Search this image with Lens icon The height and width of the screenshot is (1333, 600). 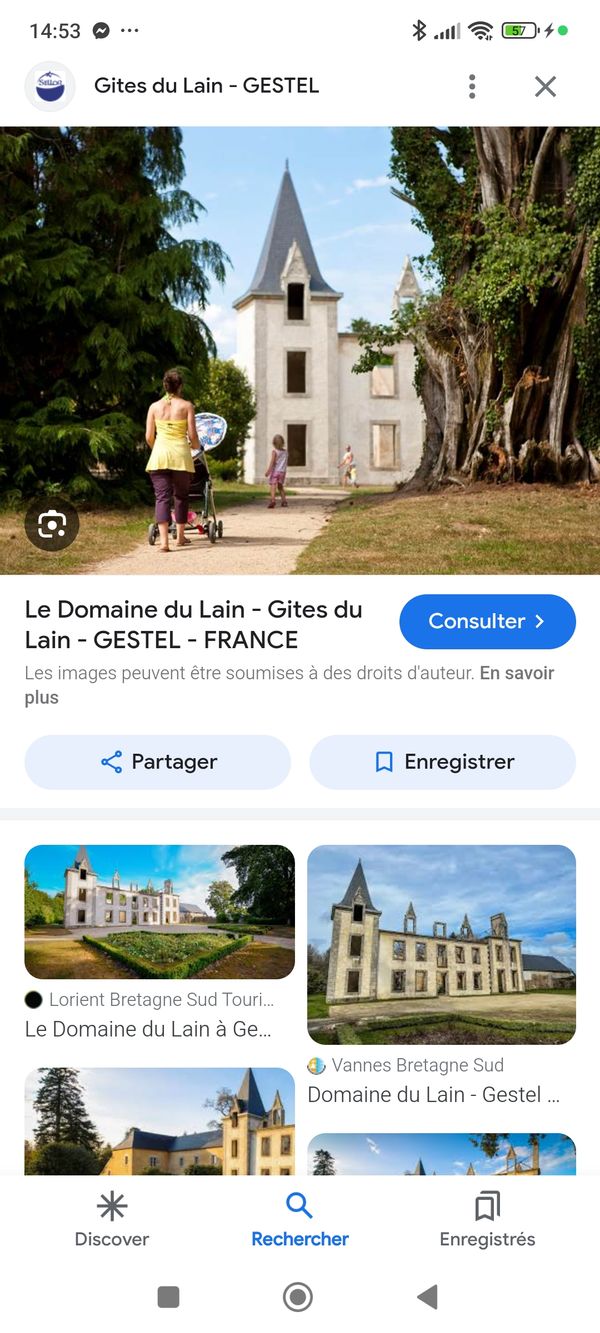tap(52, 524)
